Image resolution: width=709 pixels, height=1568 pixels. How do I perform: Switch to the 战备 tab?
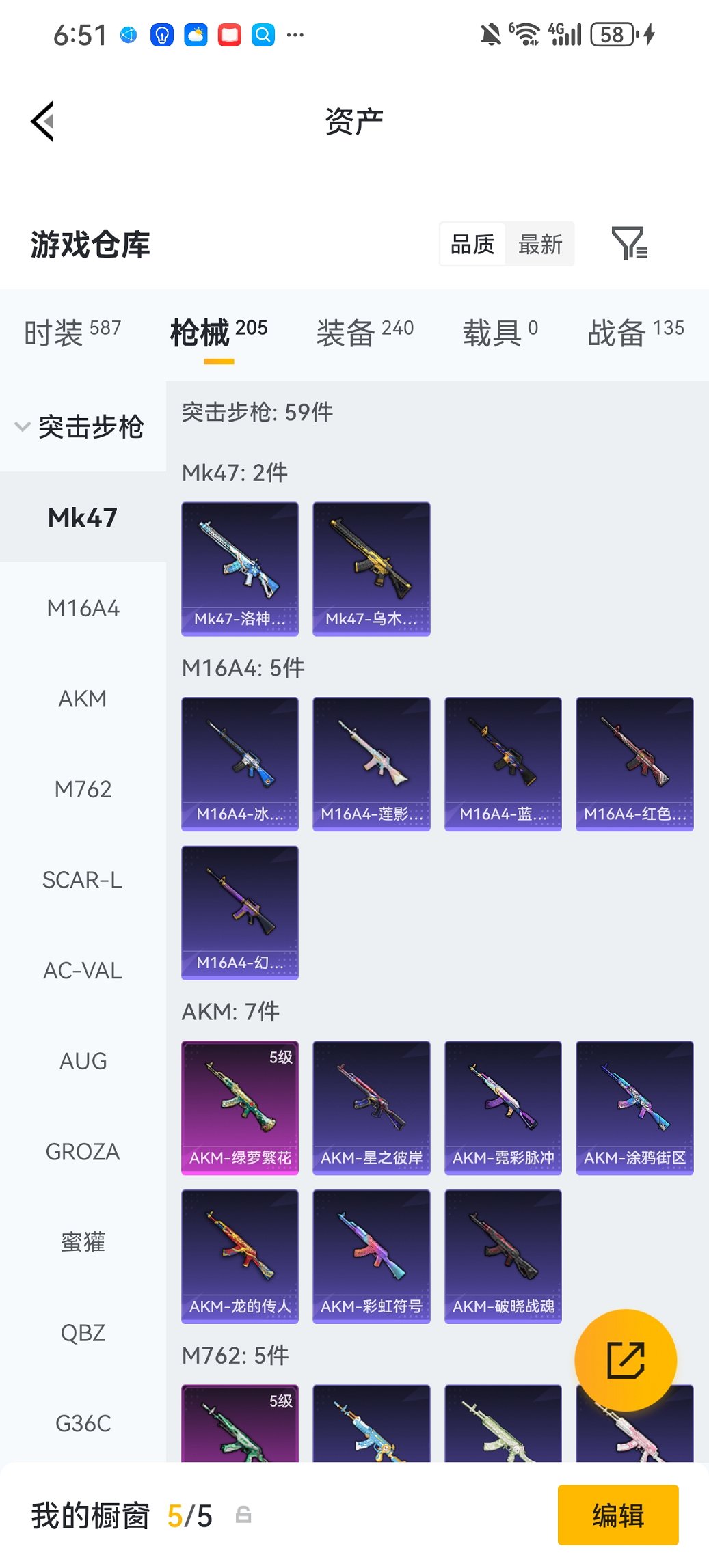635,333
